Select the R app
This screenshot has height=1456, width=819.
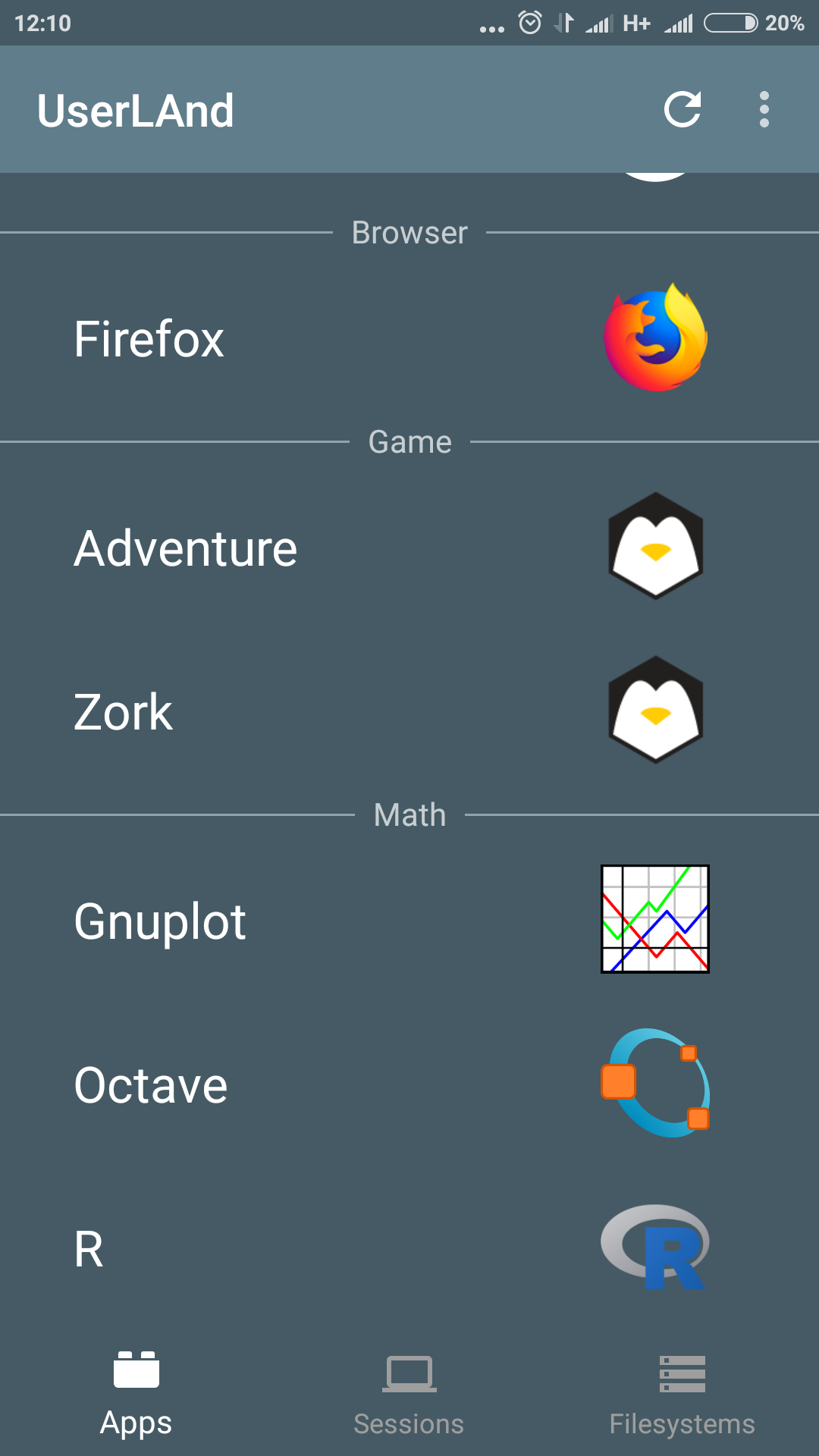(409, 1248)
